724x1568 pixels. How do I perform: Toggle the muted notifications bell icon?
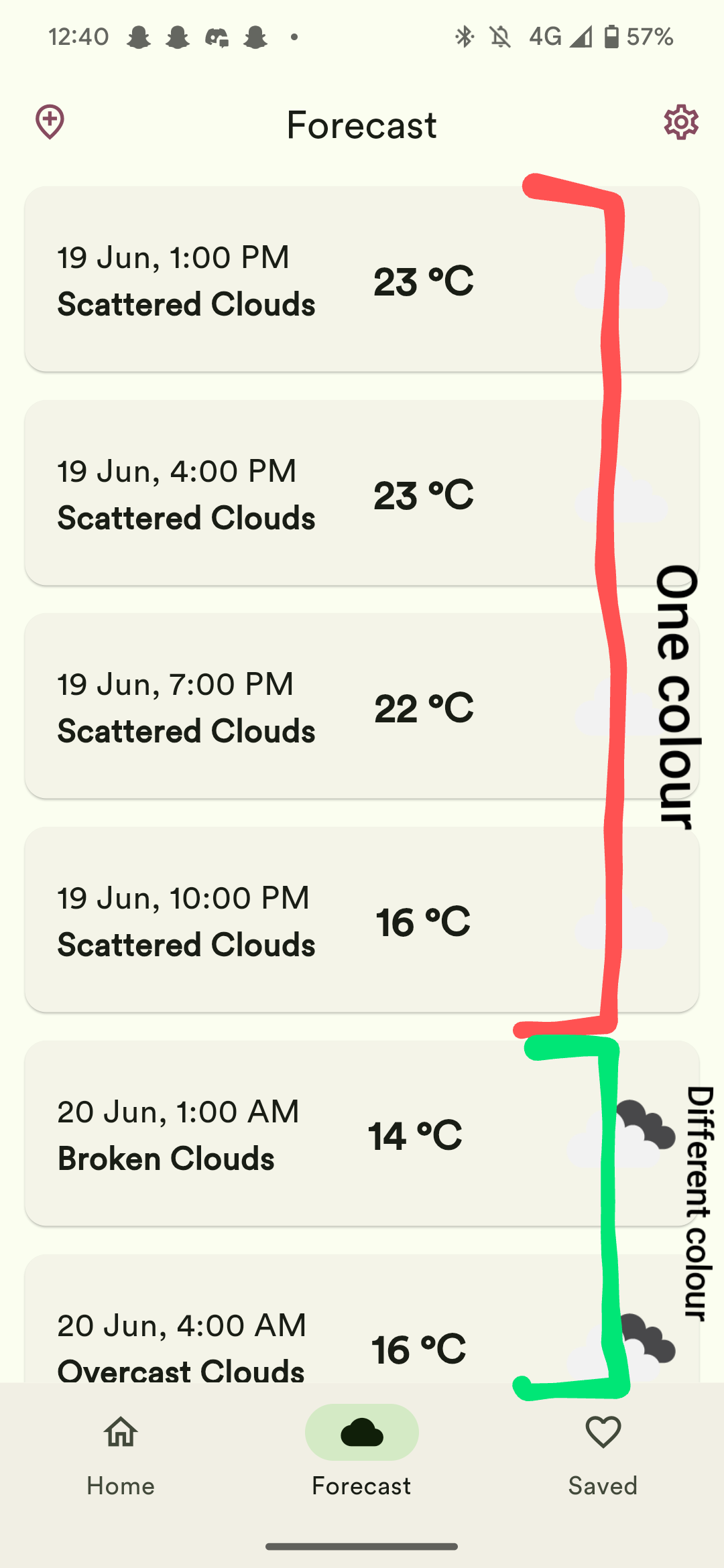pos(499,37)
